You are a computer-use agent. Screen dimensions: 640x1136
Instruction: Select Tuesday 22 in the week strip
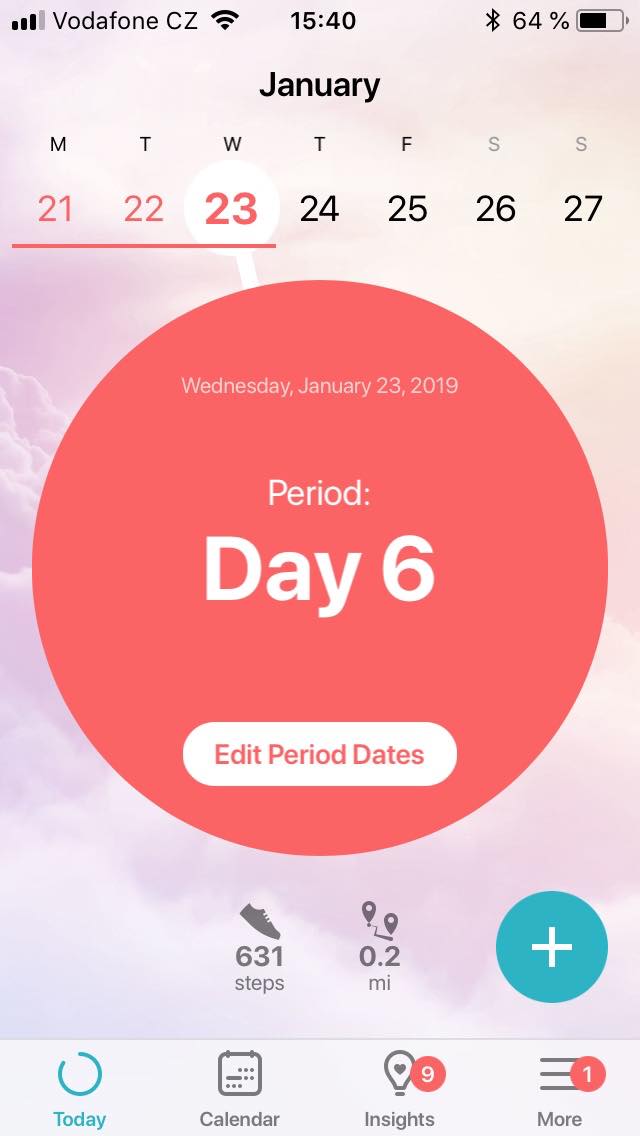(144, 209)
